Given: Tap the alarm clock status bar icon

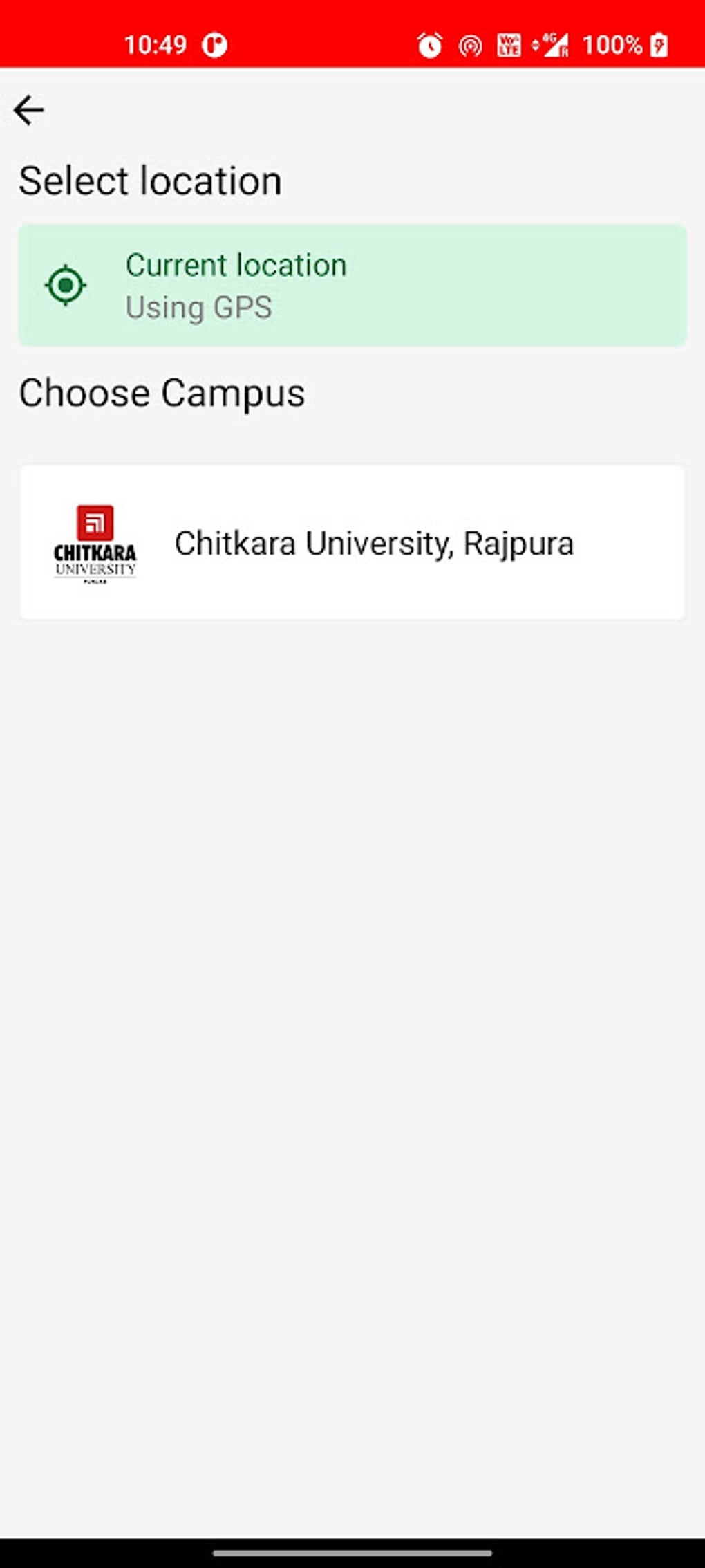Looking at the screenshot, I should 429,44.
